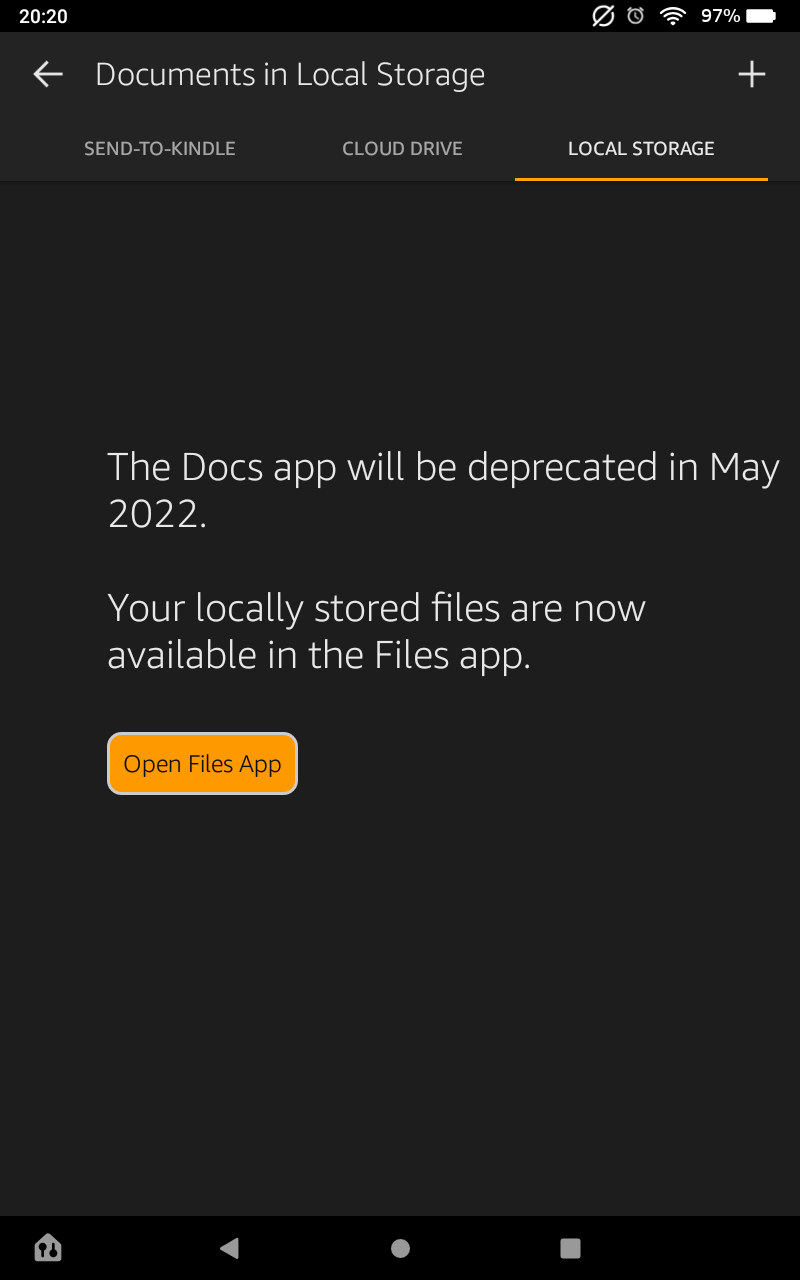
Task: Add a document with the plus icon
Action: click(x=751, y=74)
